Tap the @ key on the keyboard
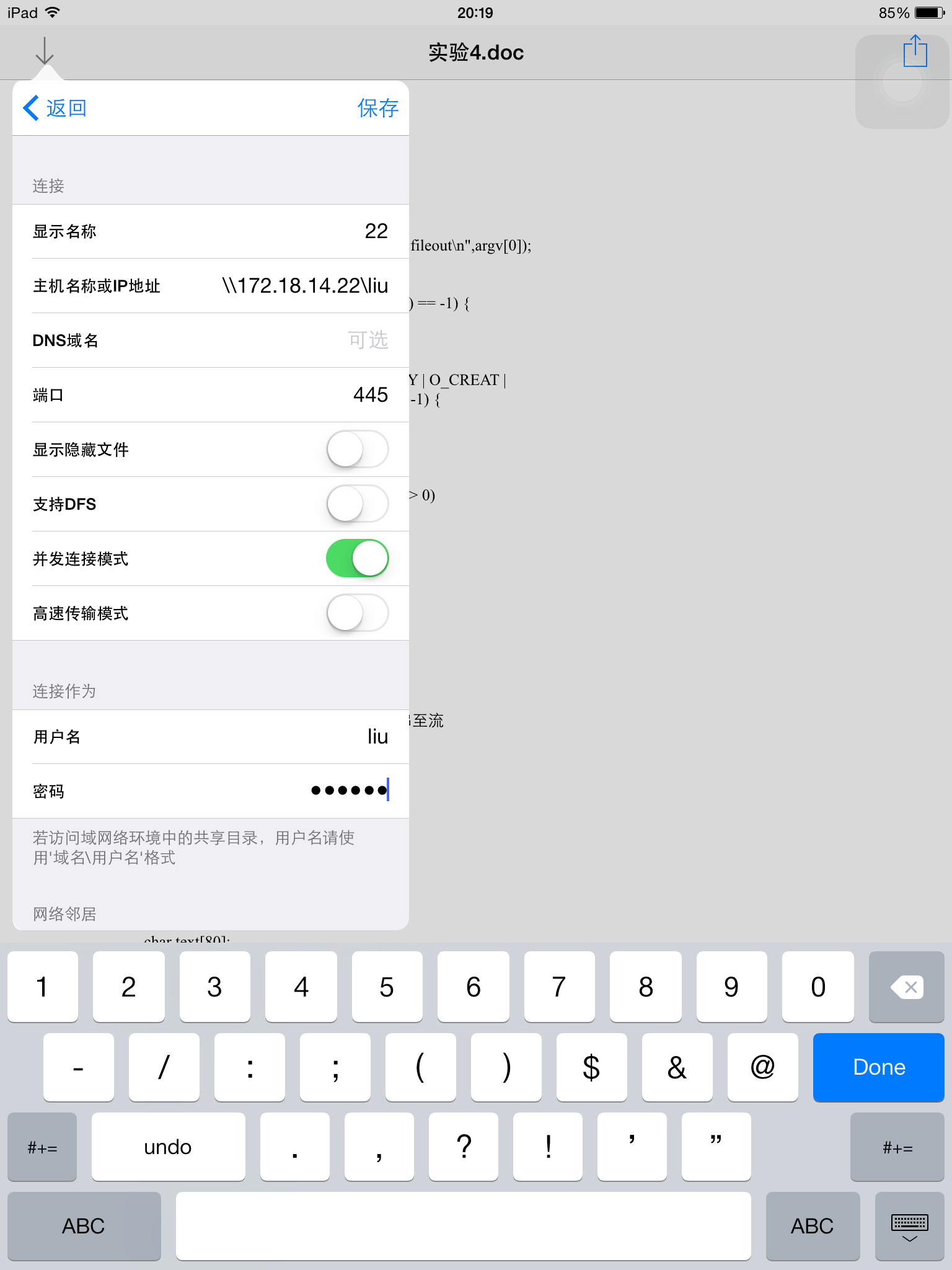The height and width of the screenshot is (1270, 952). [x=762, y=1067]
